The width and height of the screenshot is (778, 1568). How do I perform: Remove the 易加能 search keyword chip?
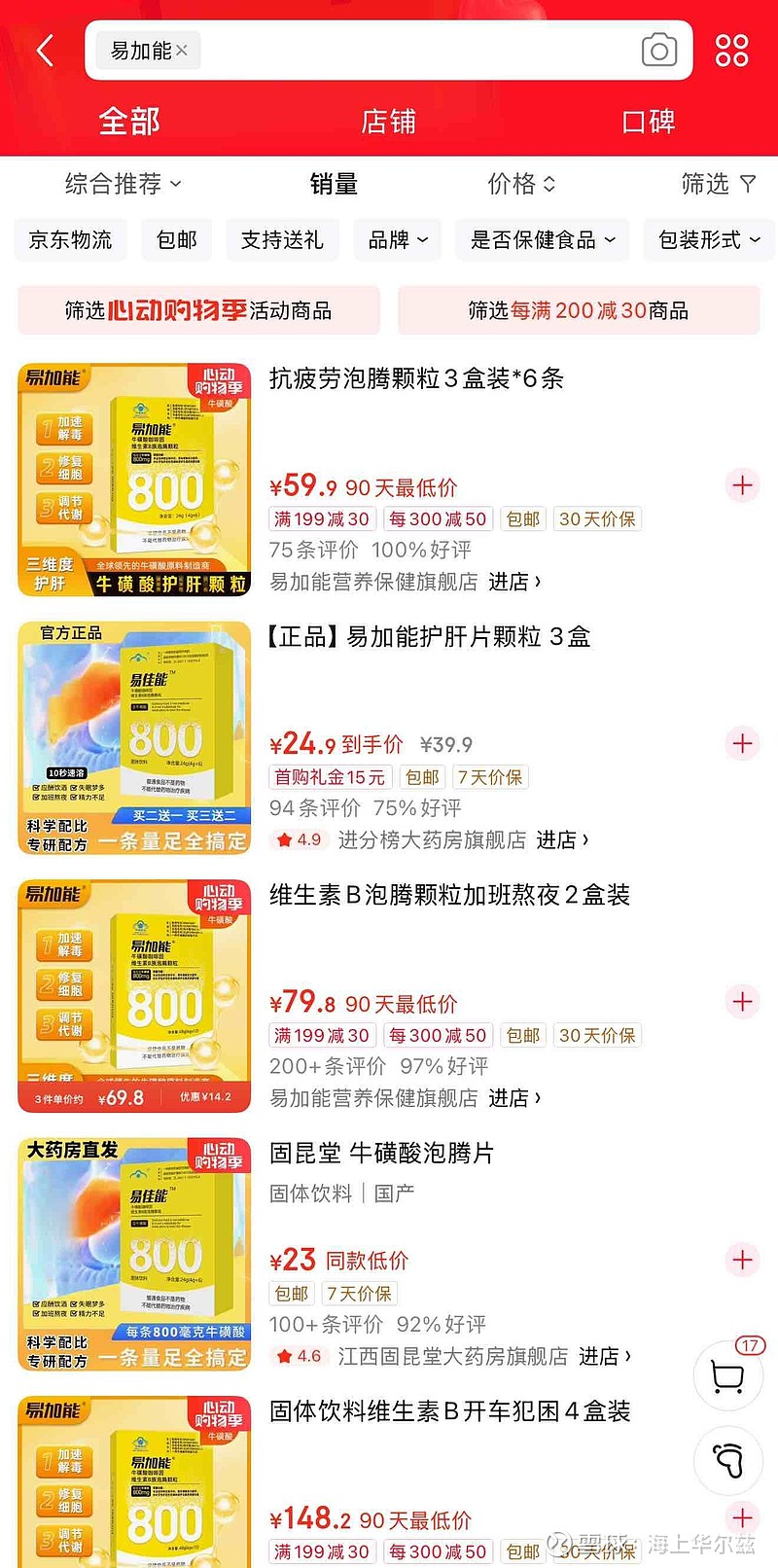[x=182, y=51]
